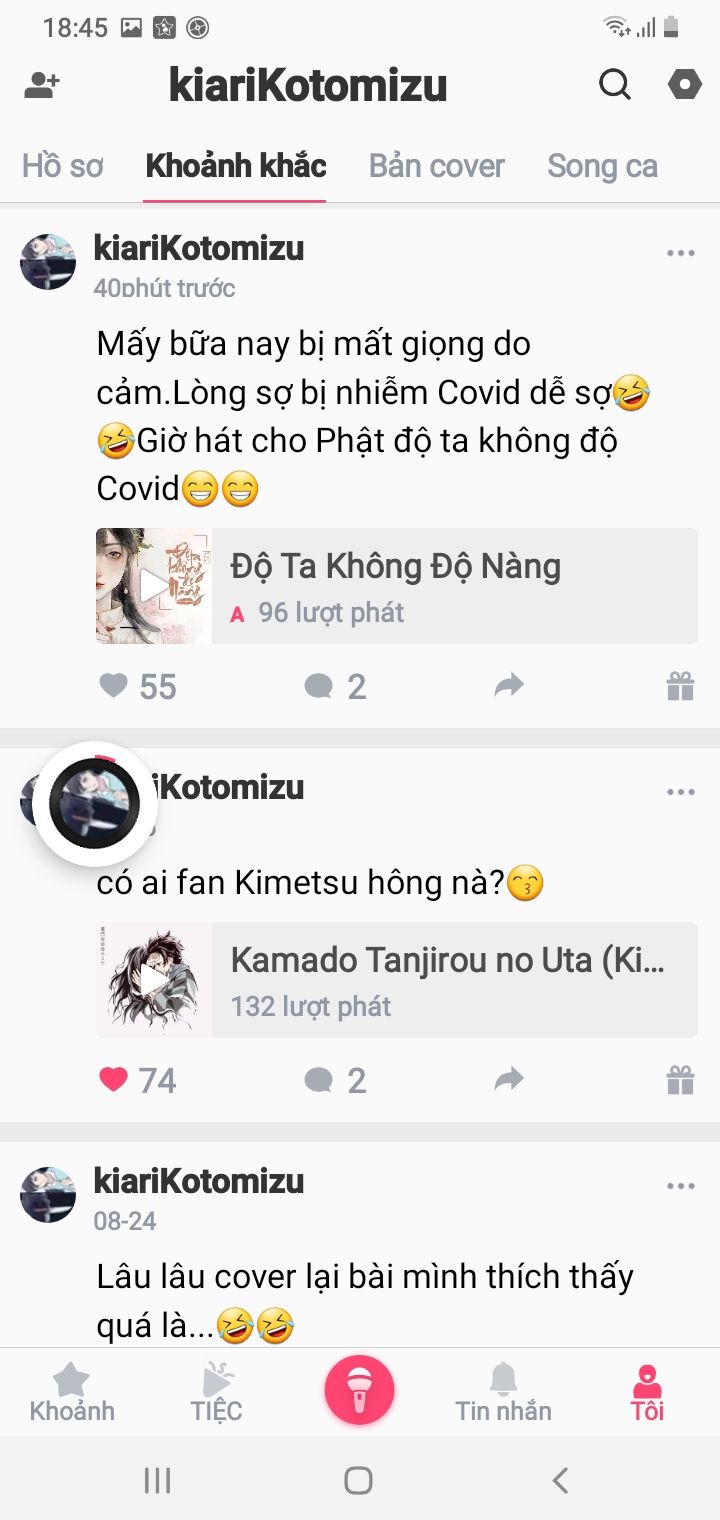
Task: Open comments on the Độ Ta Không Độ Nàng post
Action: coord(319,686)
